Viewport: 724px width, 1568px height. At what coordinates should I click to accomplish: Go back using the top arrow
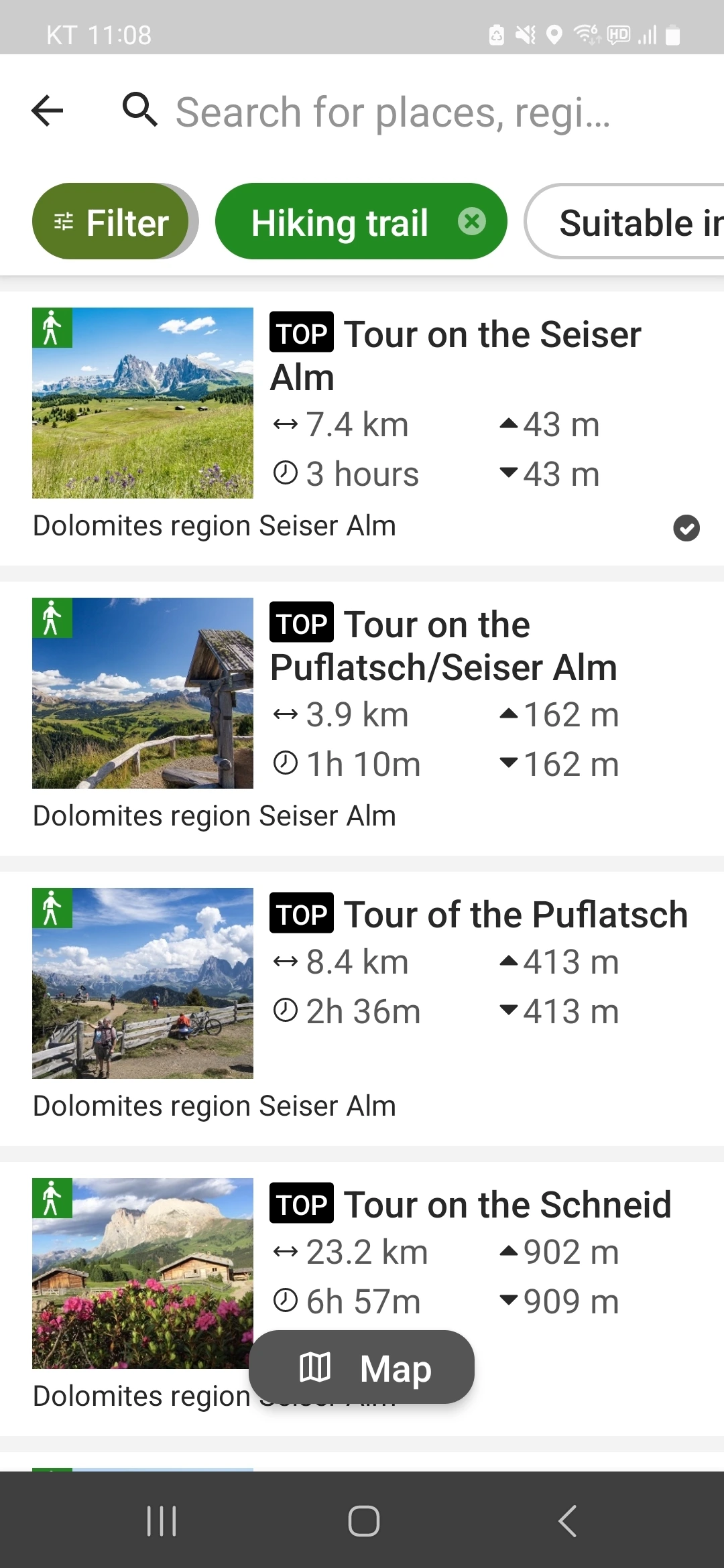47,111
